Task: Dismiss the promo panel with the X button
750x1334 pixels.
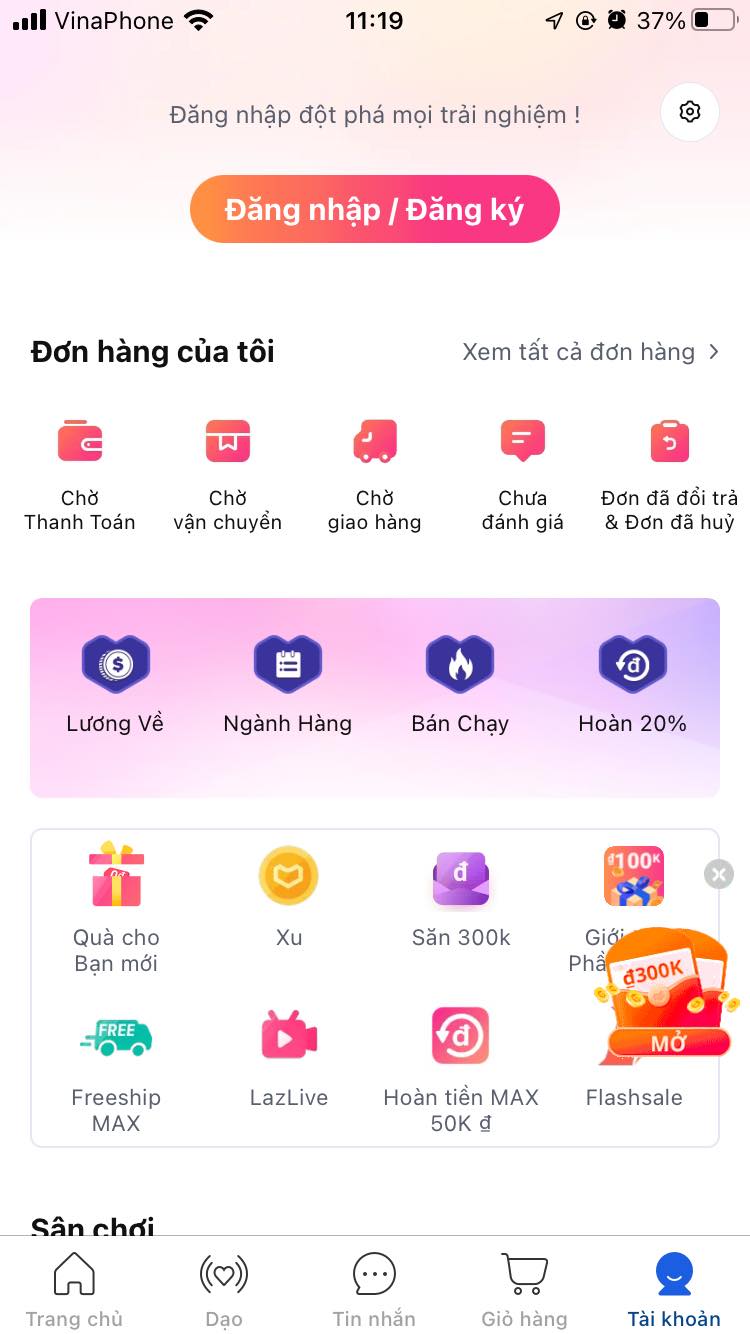Action: tap(718, 874)
